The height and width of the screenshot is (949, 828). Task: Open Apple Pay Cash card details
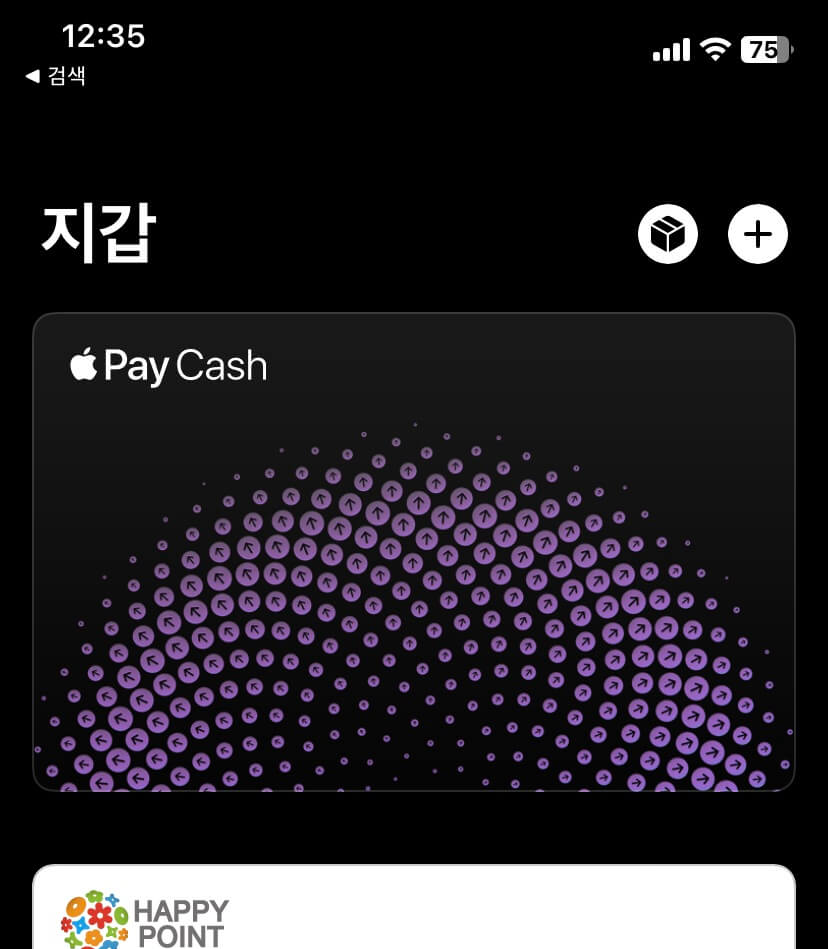click(x=414, y=550)
